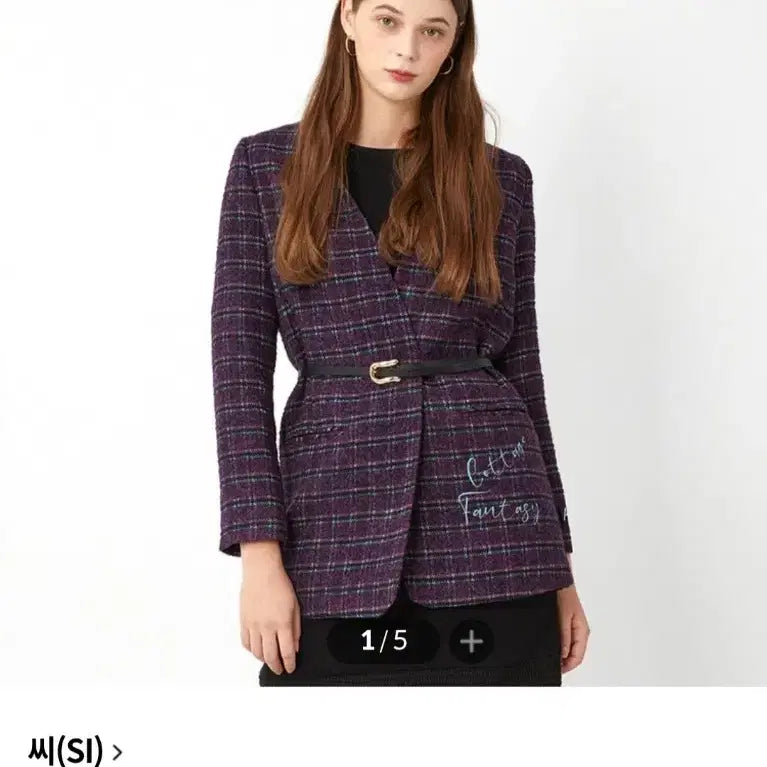The image size is (767, 767).
Task: Tap the plus button beside the 1/5 counter
Action: click(471, 641)
